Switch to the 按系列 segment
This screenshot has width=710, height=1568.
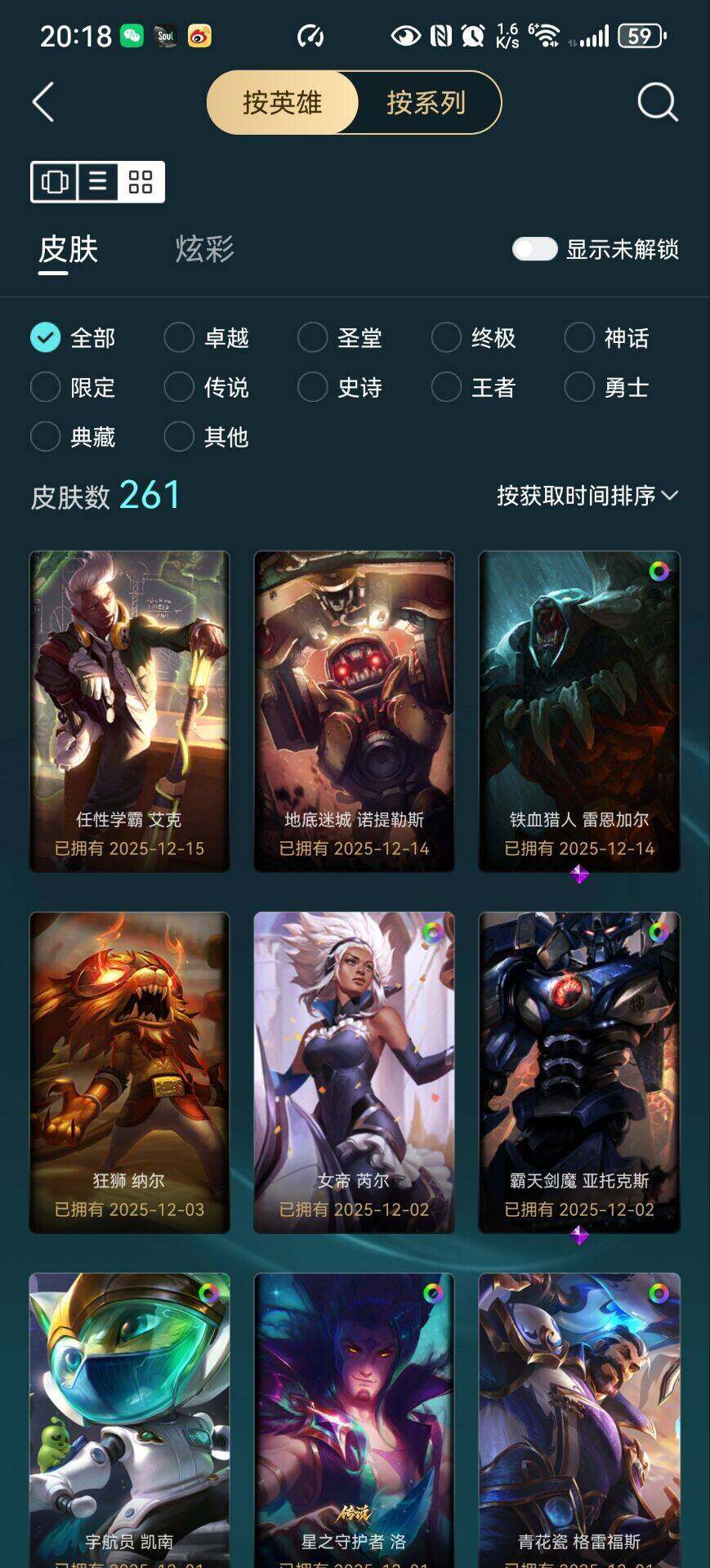426,103
